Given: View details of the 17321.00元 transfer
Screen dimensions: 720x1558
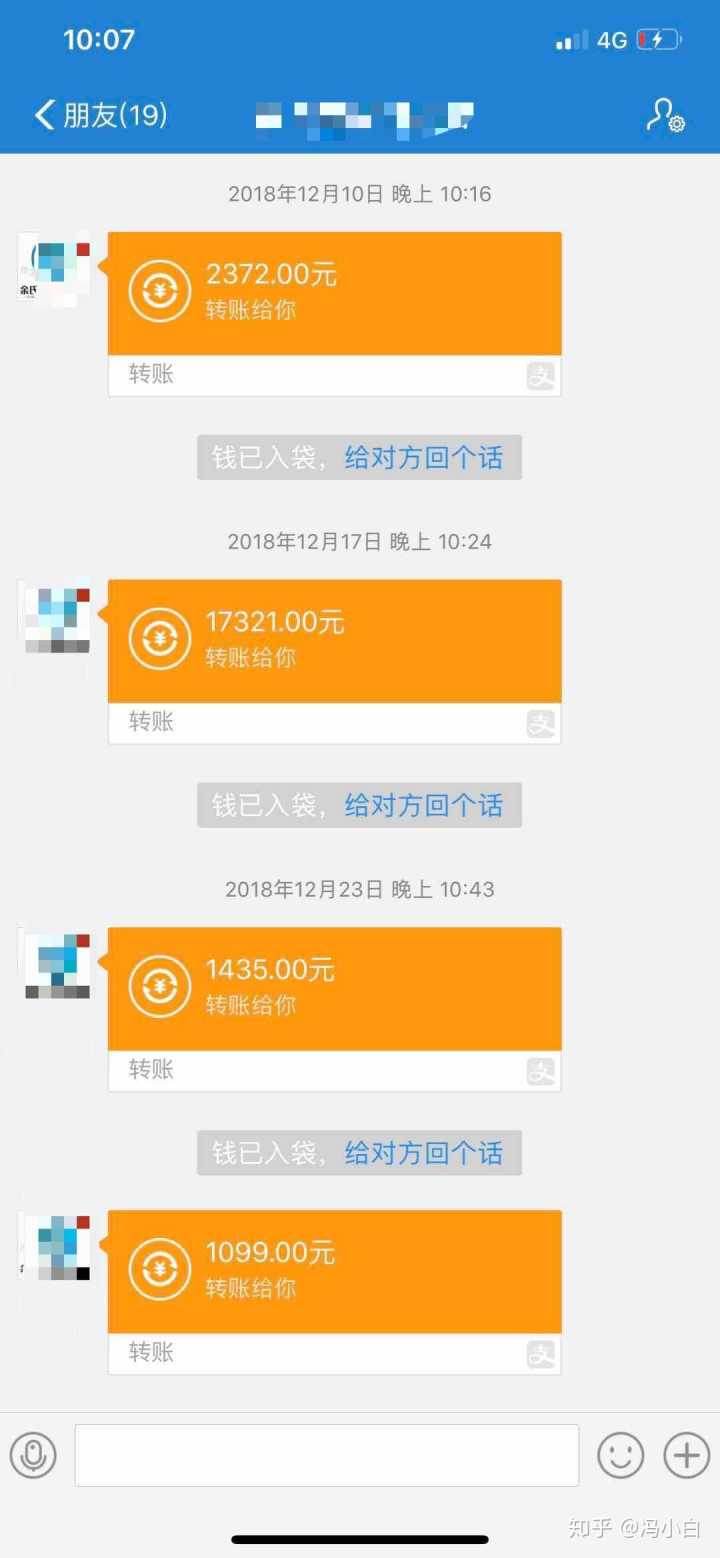Looking at the screenshot, I should [334, 641].
